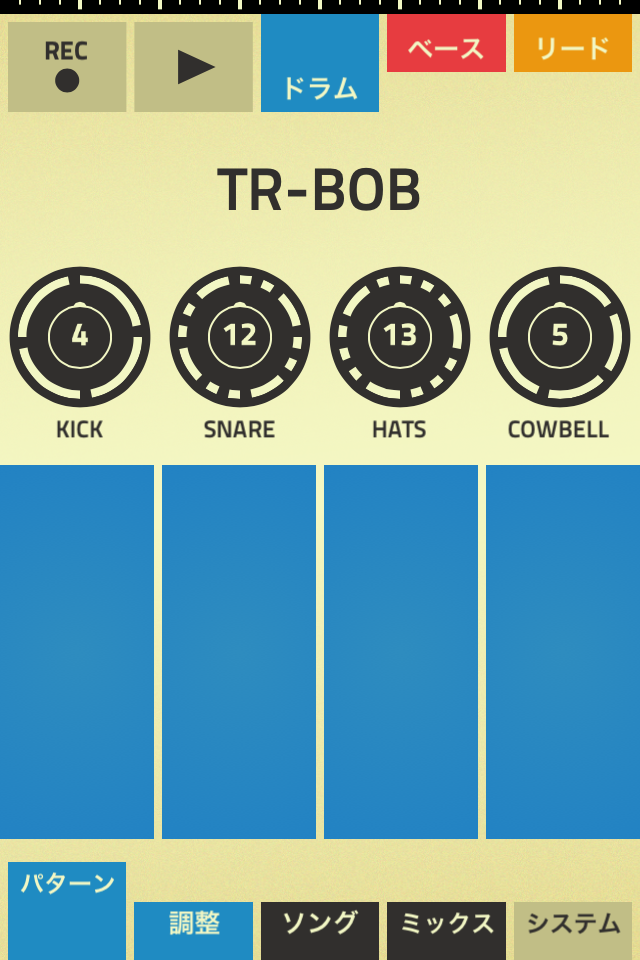Hit the blue pad under COWBELL

(x=563, y=651)
